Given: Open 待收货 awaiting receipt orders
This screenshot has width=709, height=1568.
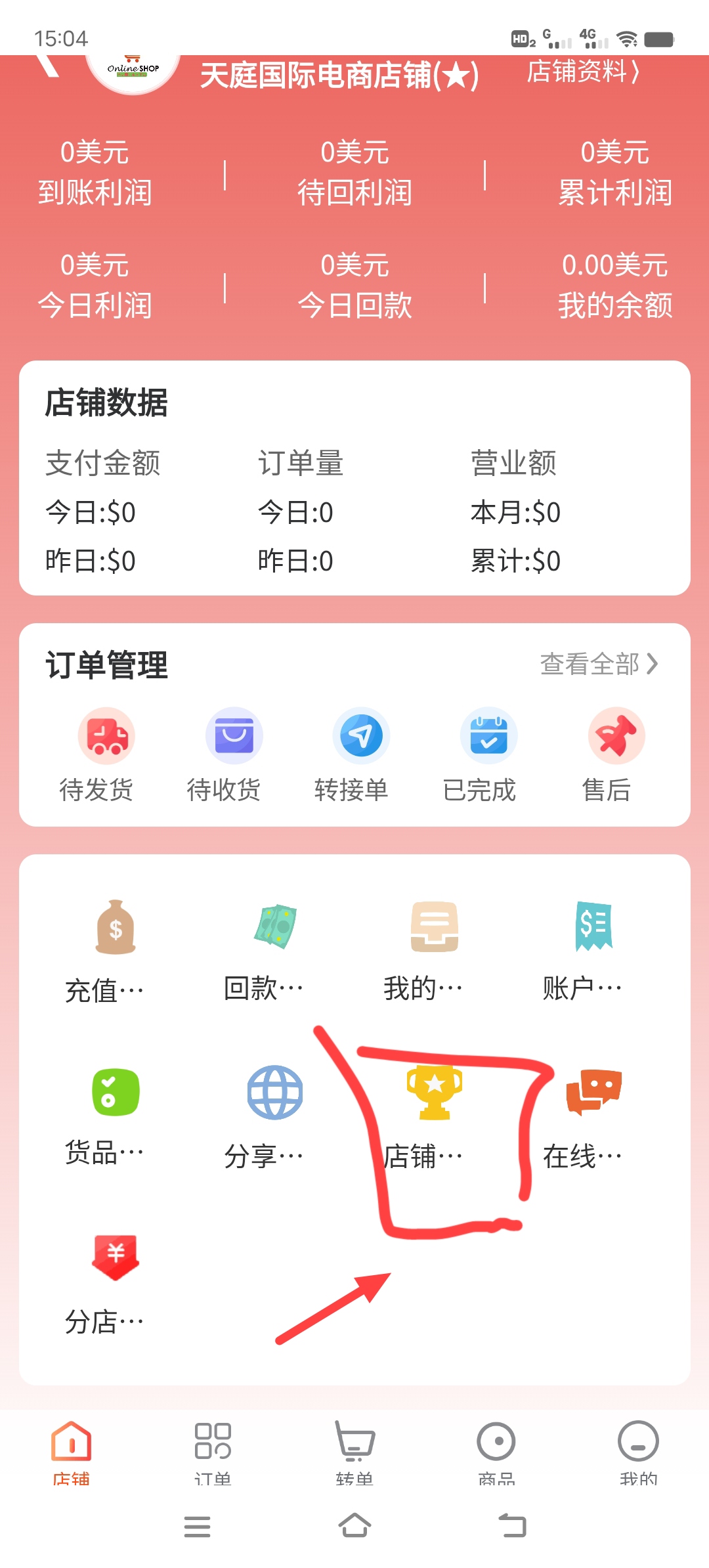Looking at the screenshot, I should (x=224, y=756).
